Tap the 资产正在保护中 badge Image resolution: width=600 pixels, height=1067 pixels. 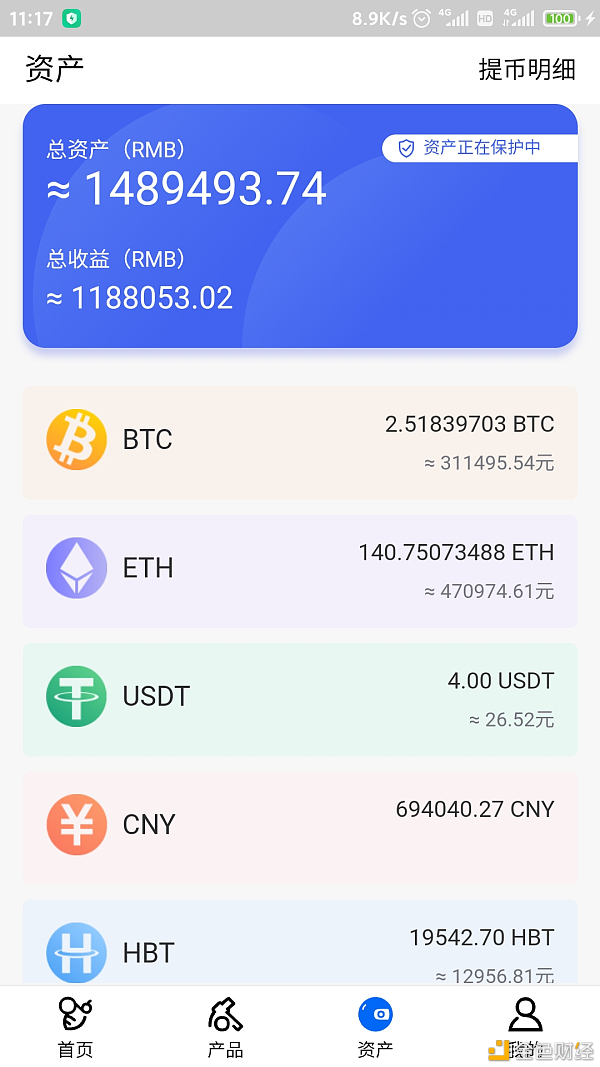coord(480,148)
